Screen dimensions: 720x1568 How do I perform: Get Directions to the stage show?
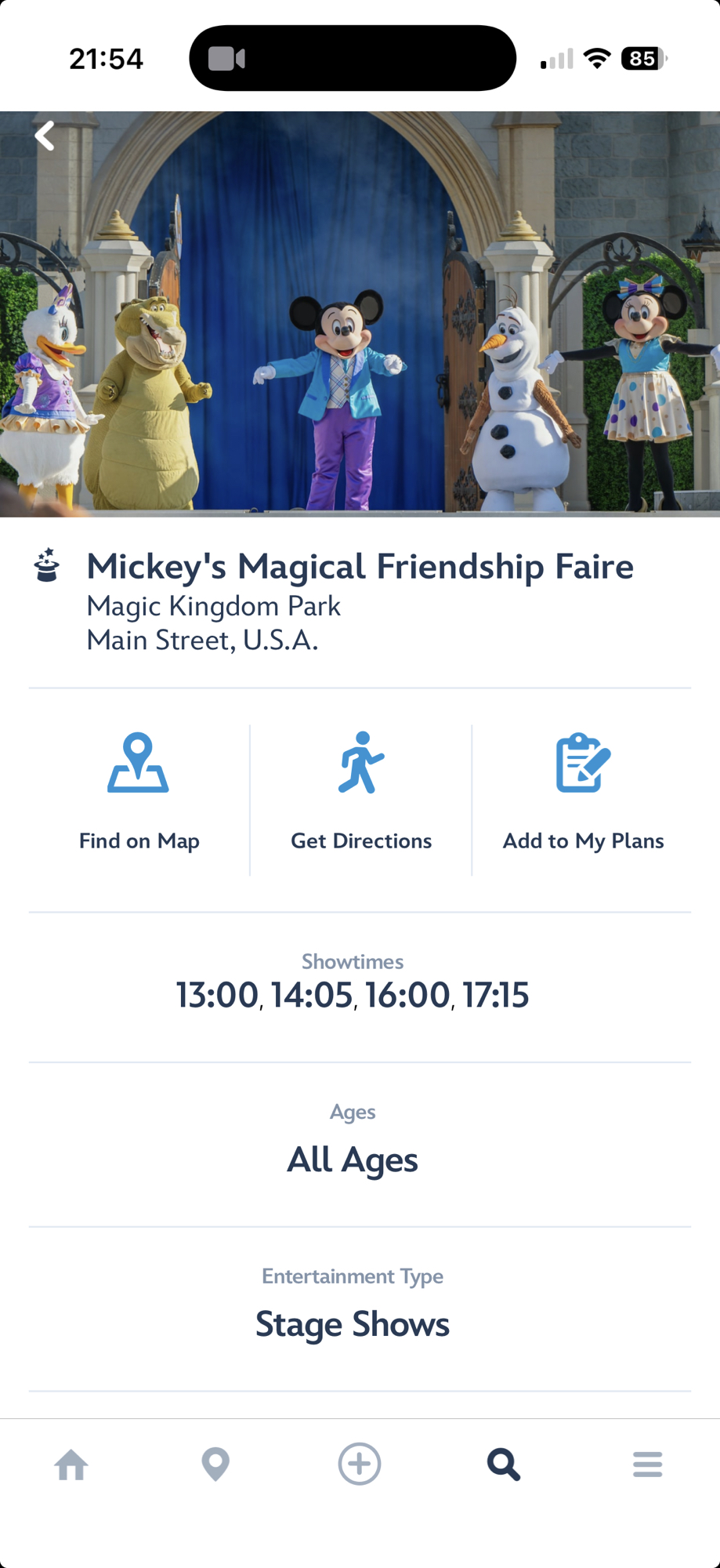coord(360,792)
